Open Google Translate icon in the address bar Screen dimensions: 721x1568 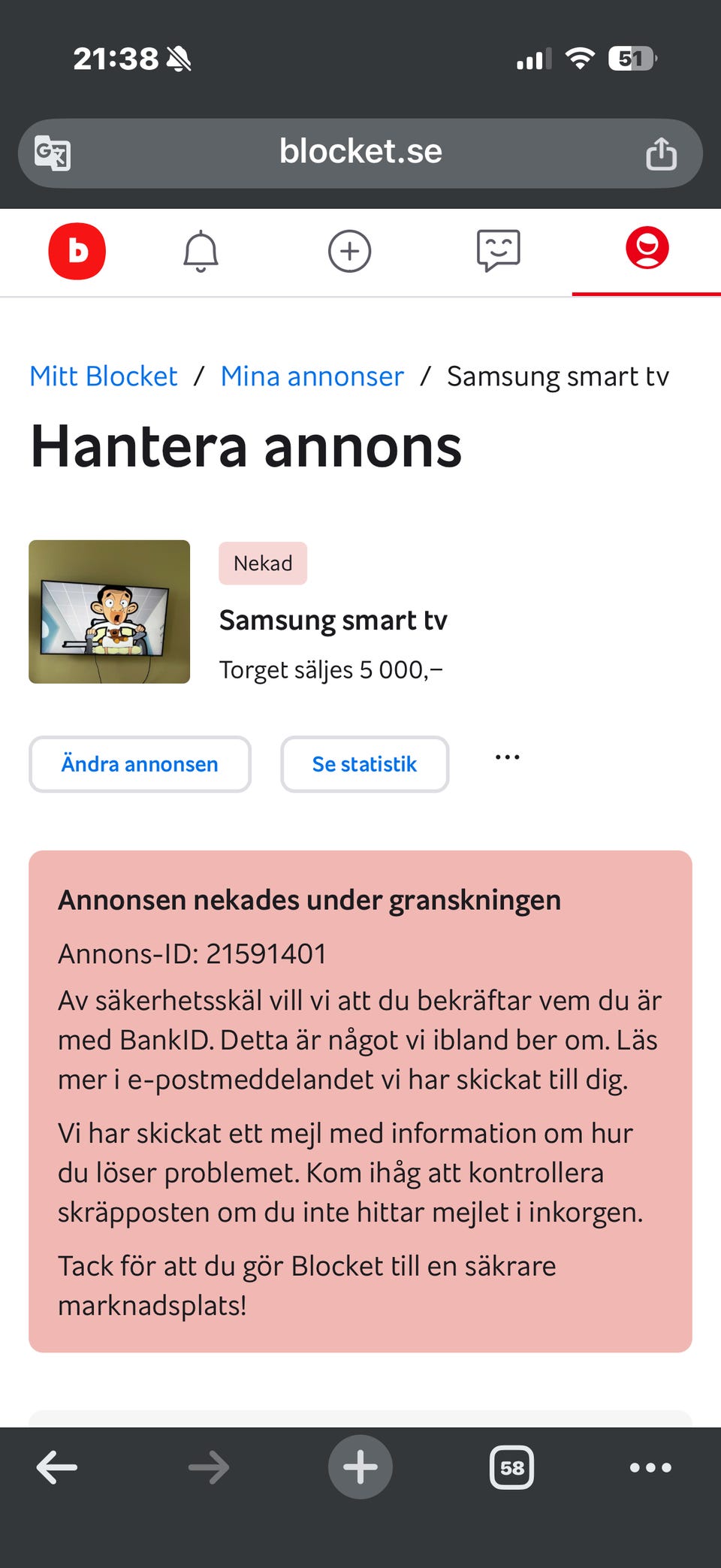point(50,152)
